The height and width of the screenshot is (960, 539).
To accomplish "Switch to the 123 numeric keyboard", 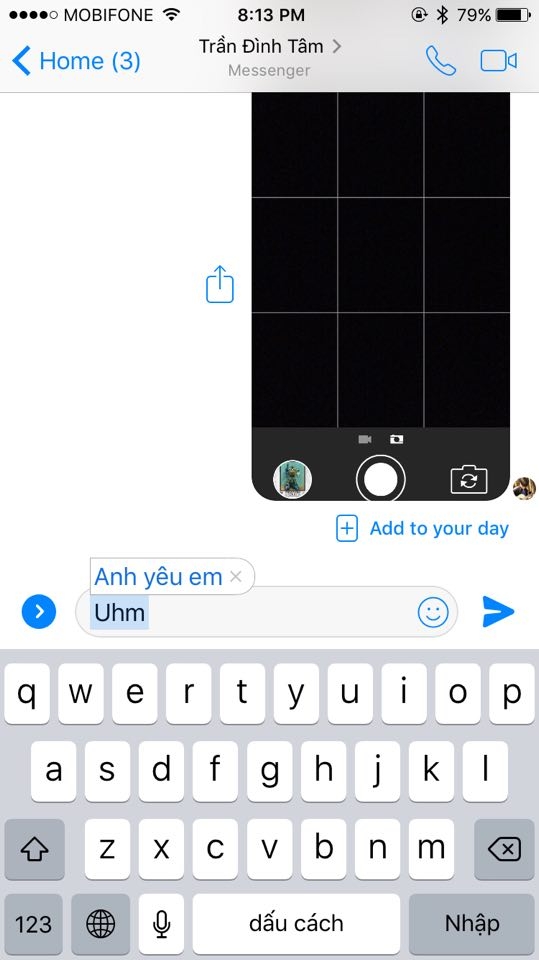I will pyautogui.click(x=33, y=923).
